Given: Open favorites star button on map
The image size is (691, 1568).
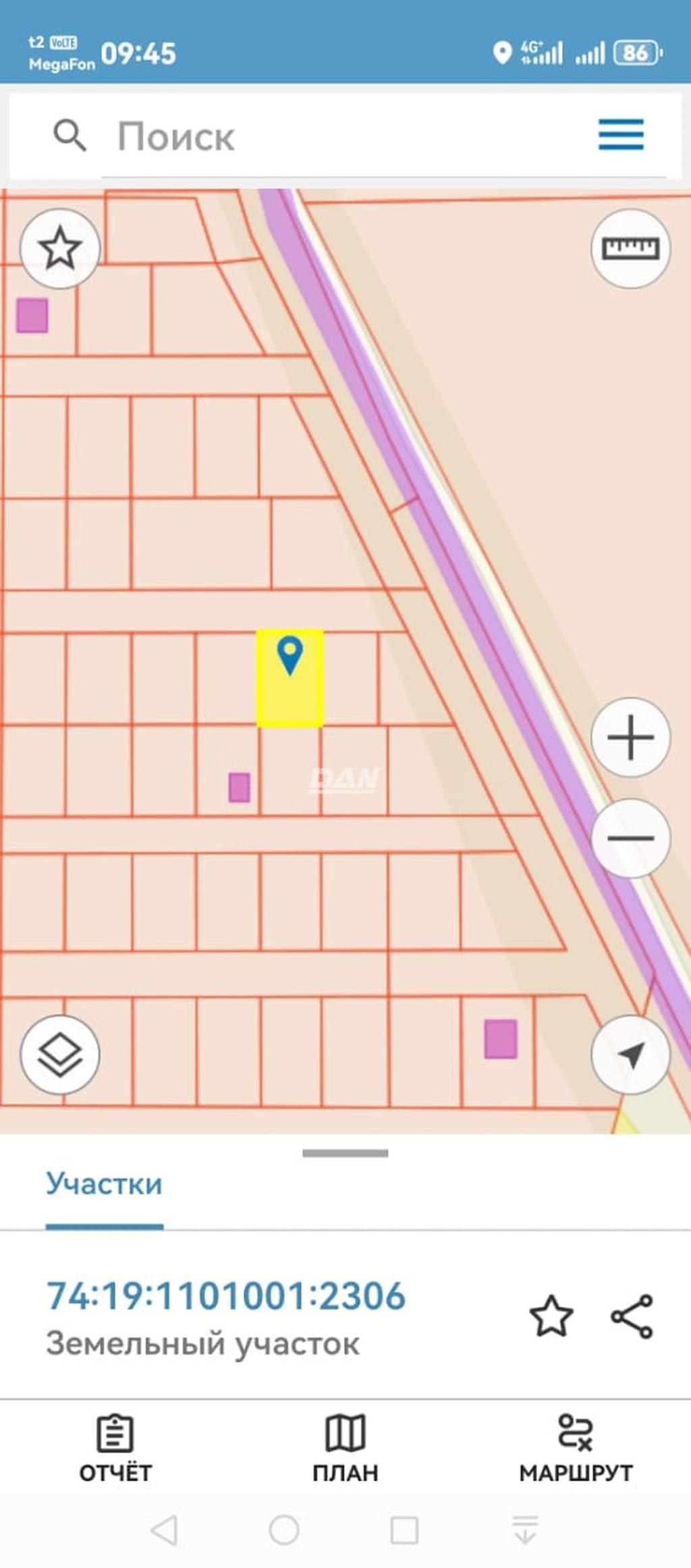Looking at the screenshot, I should coord(60,248).
